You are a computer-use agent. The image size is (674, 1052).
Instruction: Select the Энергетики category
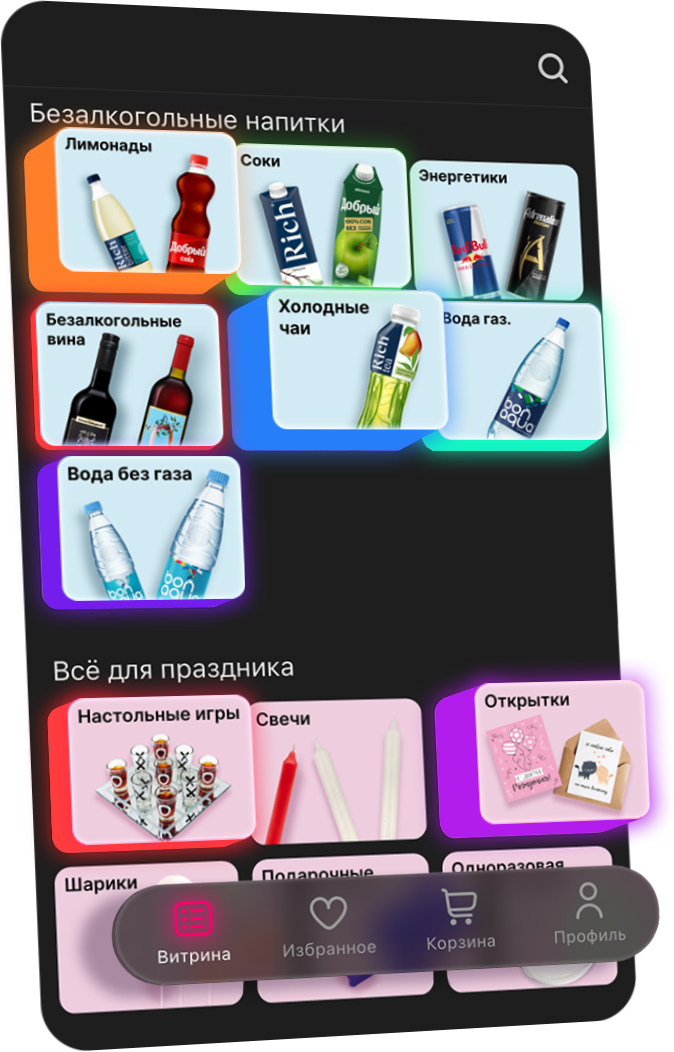tap(496, 230)
